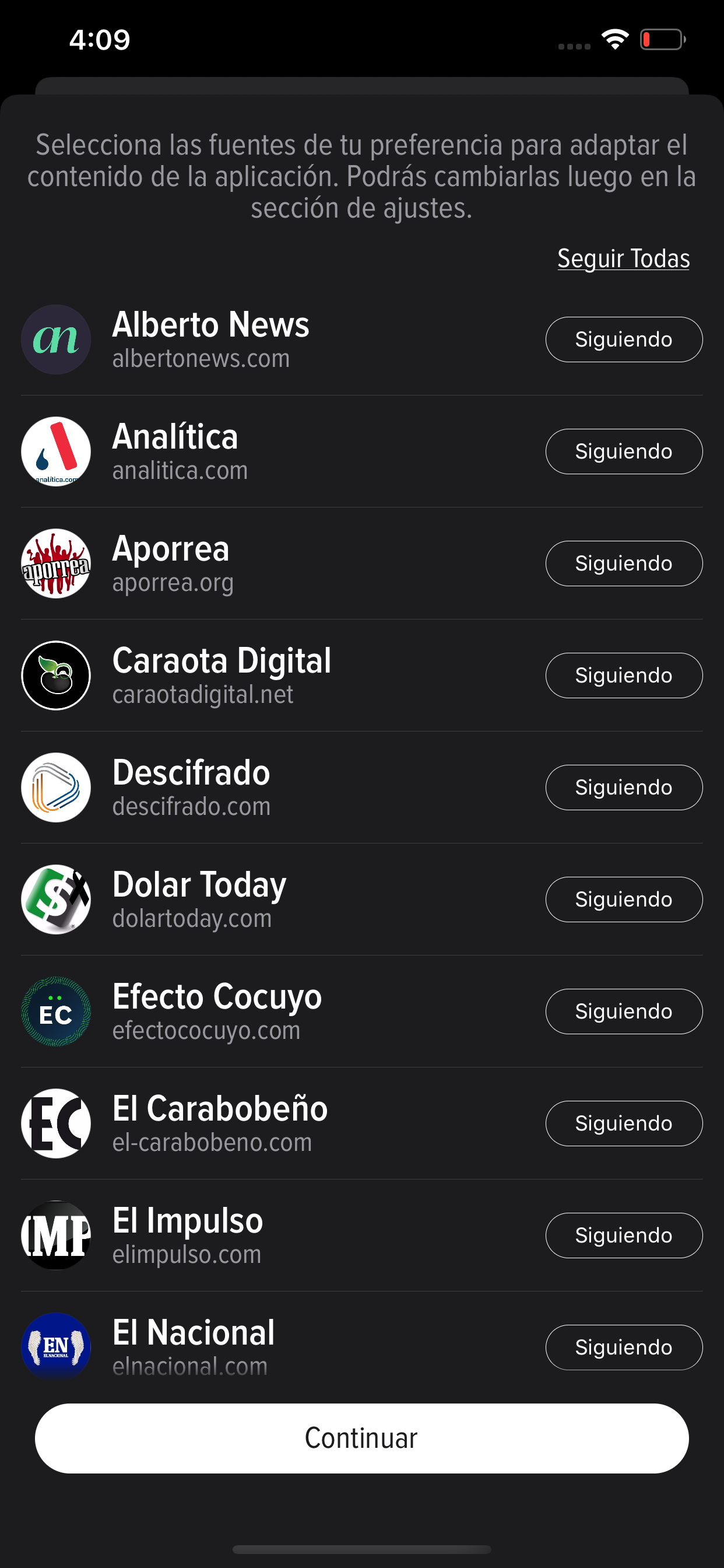Viewport: 724px width, 1568px height.
Task: Unfollow Descifrado
Action: click(x=624, y=787)
